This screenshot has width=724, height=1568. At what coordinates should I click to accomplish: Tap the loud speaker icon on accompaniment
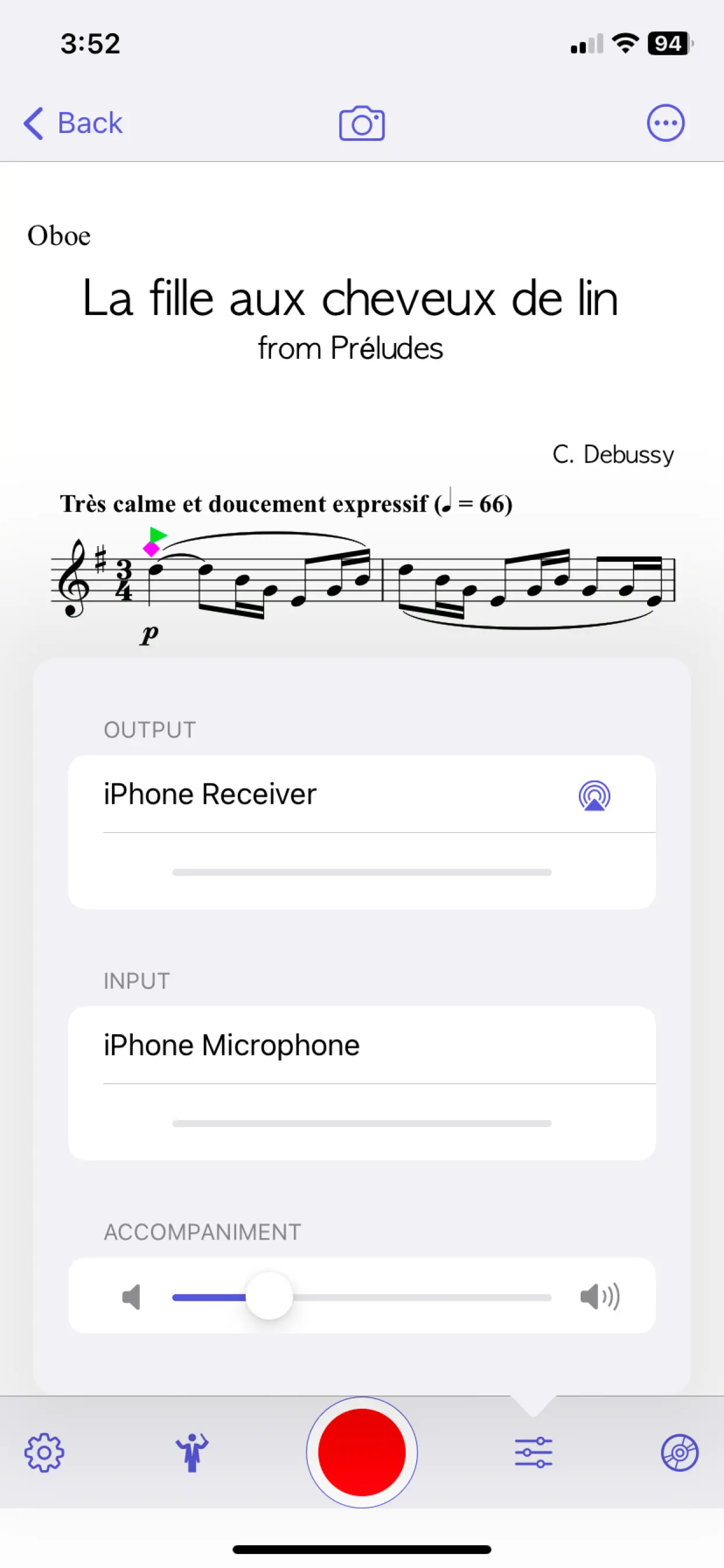pyautogui.click(x=599, y=1296)
